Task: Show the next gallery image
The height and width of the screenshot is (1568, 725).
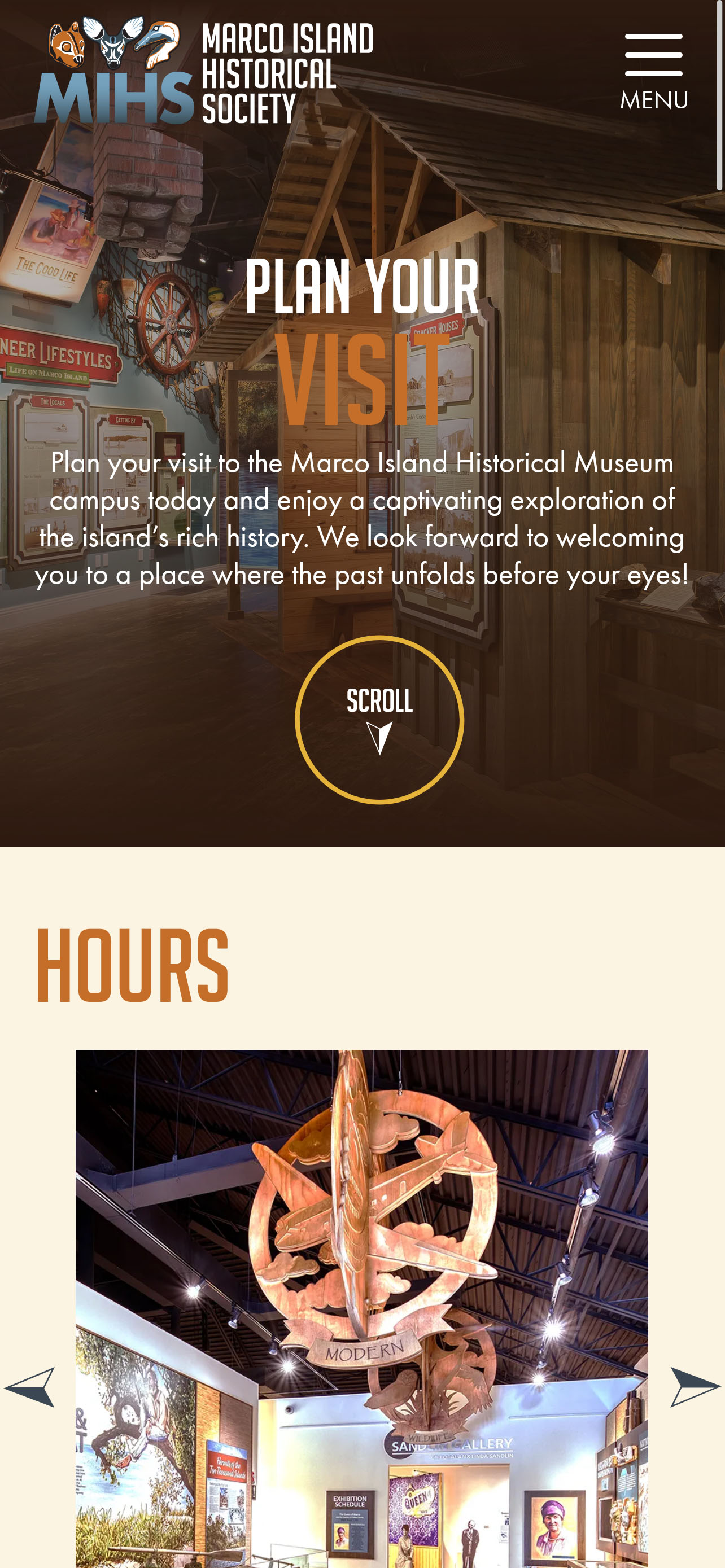Action: pos(695,1387)
